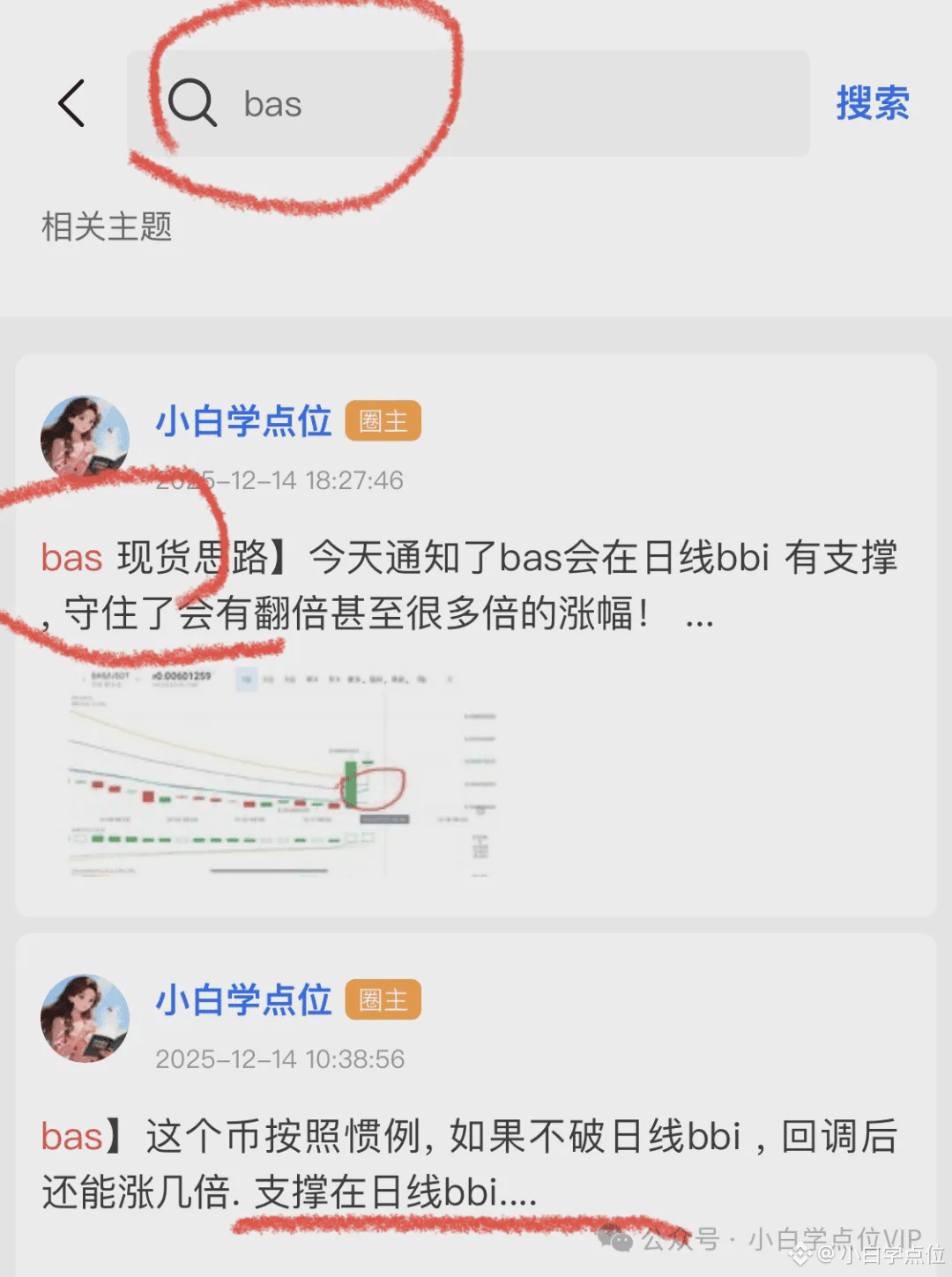Tap the username 小白学点位 on first post
This screenshot has height=1277, width=952.
[243, 421]
